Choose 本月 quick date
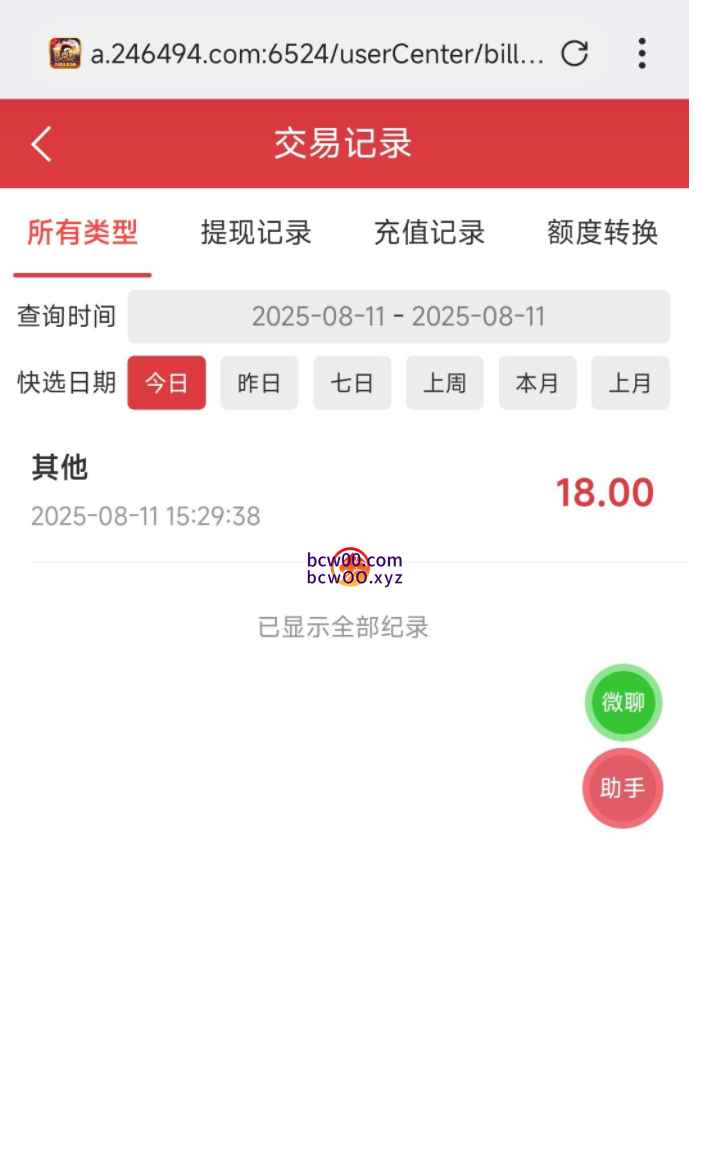The width and height of the screenshot is (701, 1161). point(537,383)
